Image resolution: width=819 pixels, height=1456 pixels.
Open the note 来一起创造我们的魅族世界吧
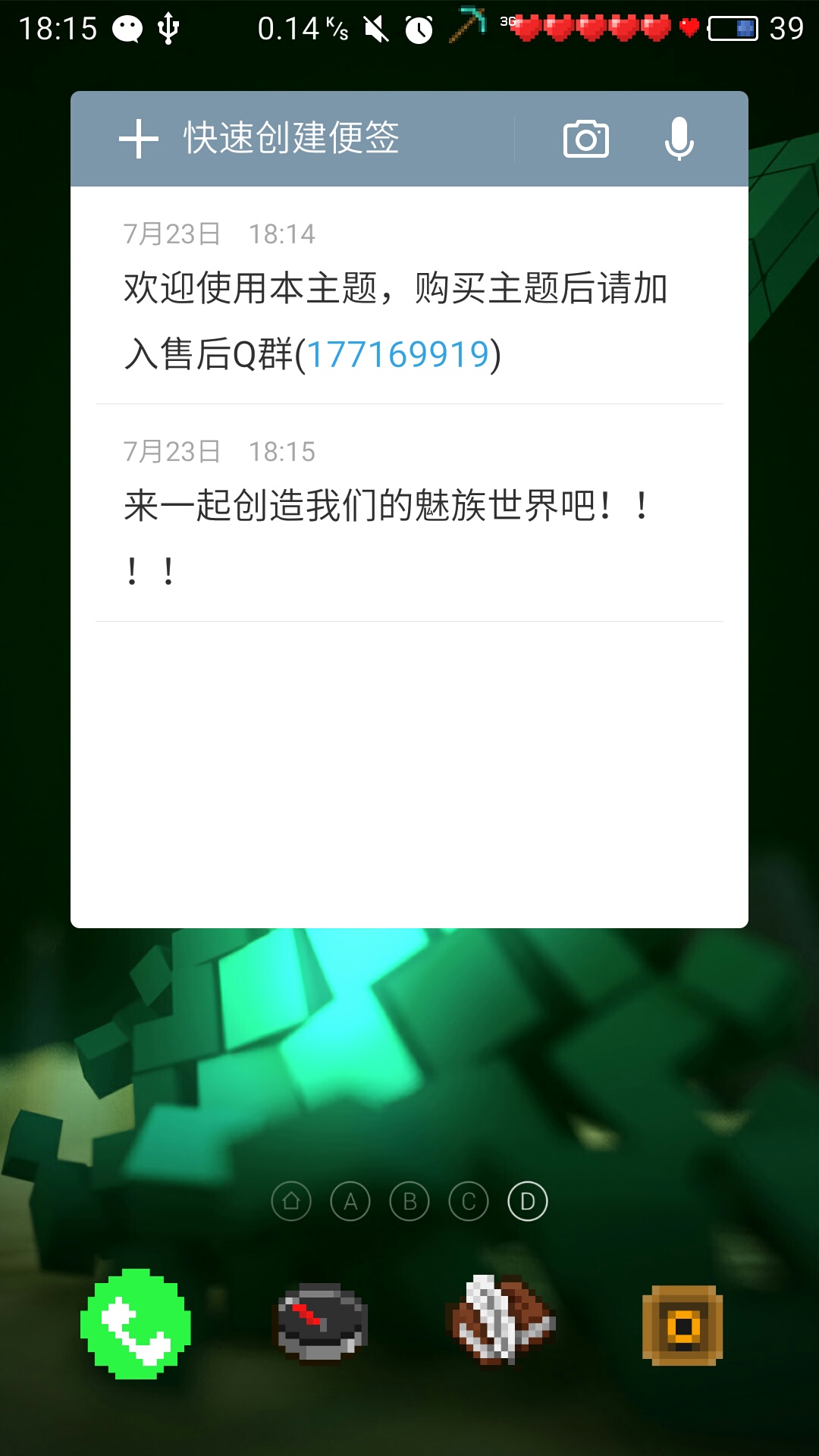click(x=409, y=513)
